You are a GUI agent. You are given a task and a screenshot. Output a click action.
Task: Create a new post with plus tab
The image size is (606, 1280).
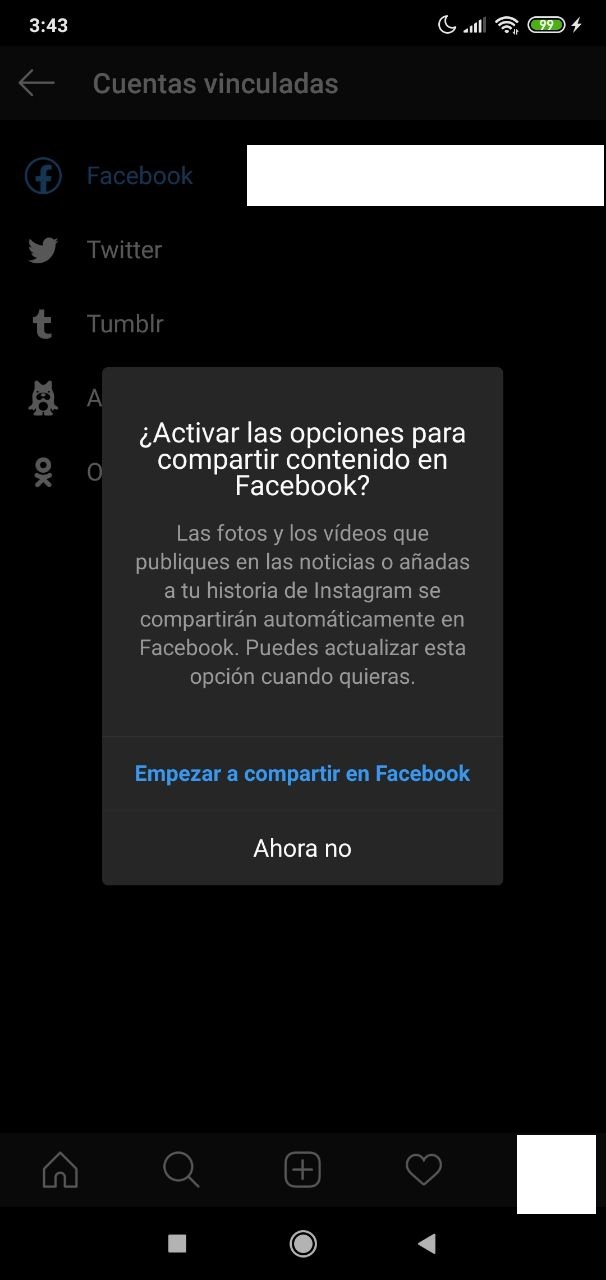tap(302, 1169)
